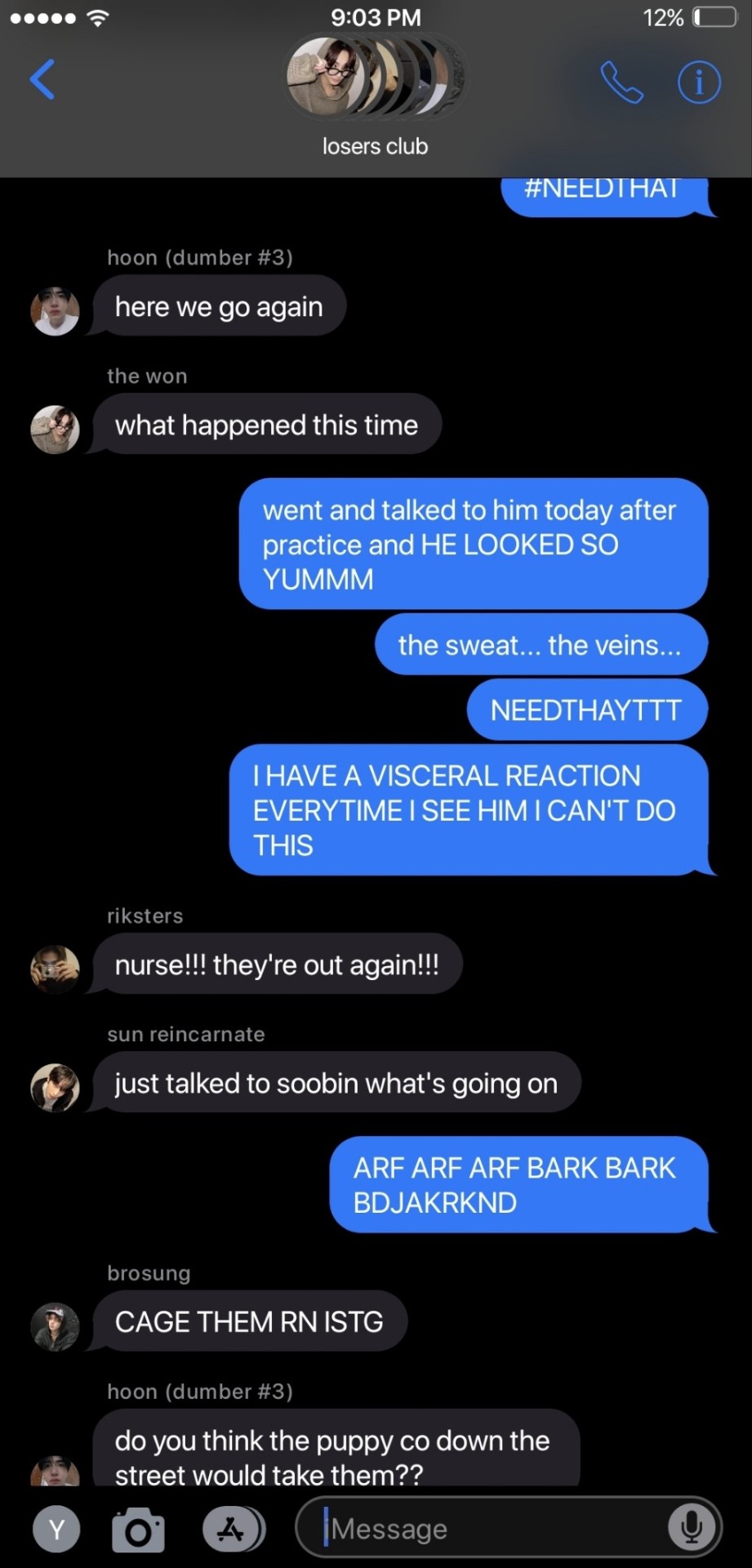
Task: Open the App Store apps drawer
Action: pos(232,1529)
